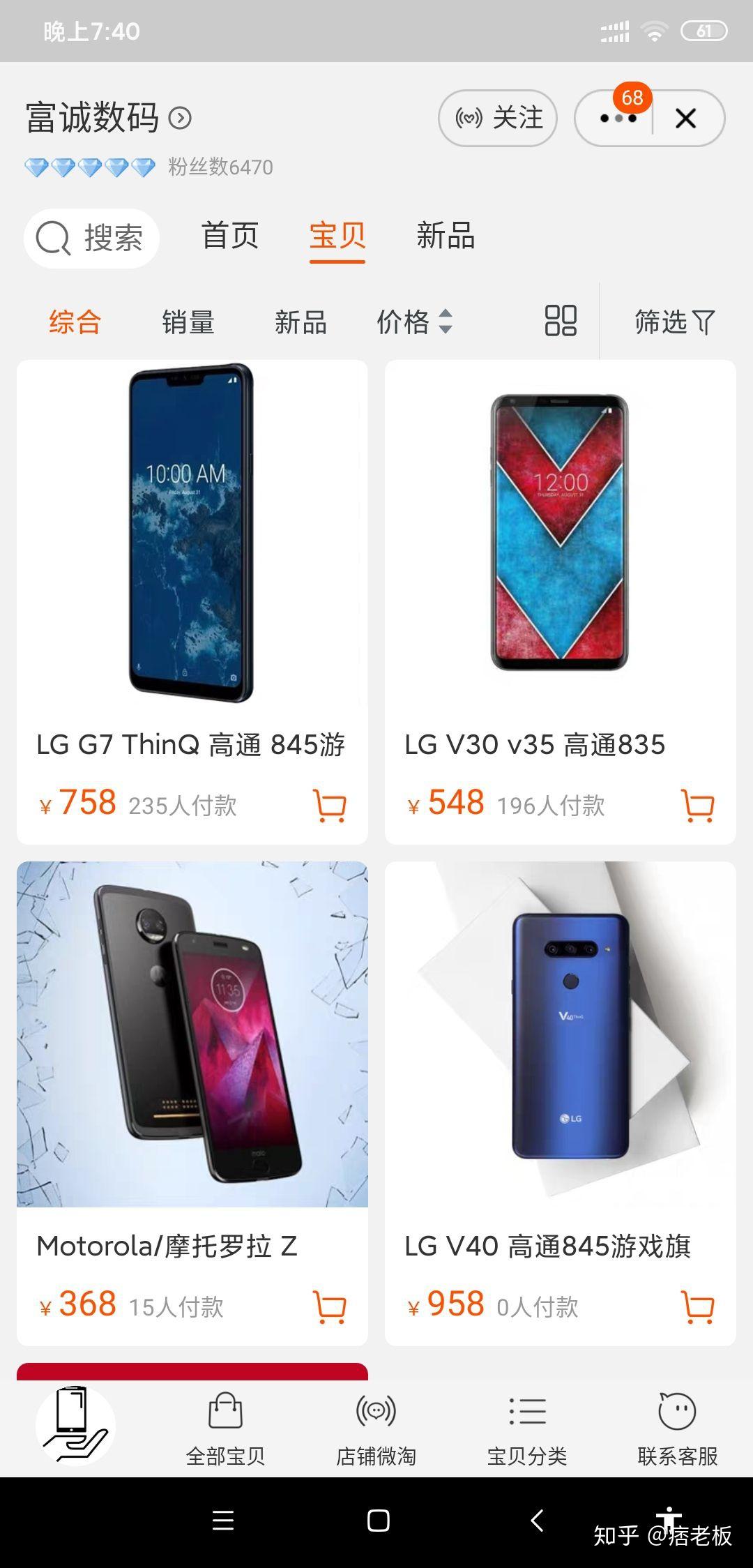Screen dimensions: 753x1568
Task: Switch to the top 新品 tab
Action: 446,236
